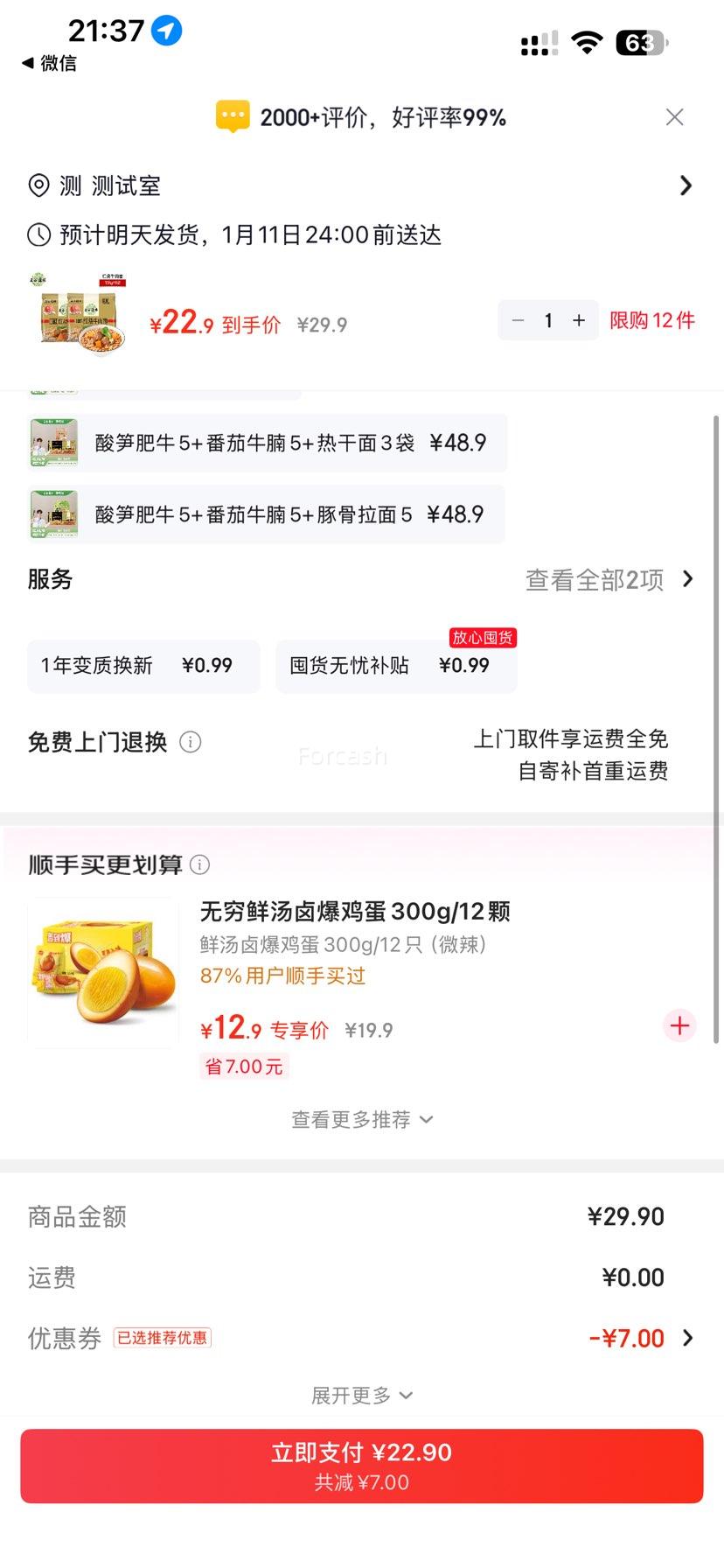Select the 1年变质换新 service option
Screen dimensions: 724x1568
point(143,666)
